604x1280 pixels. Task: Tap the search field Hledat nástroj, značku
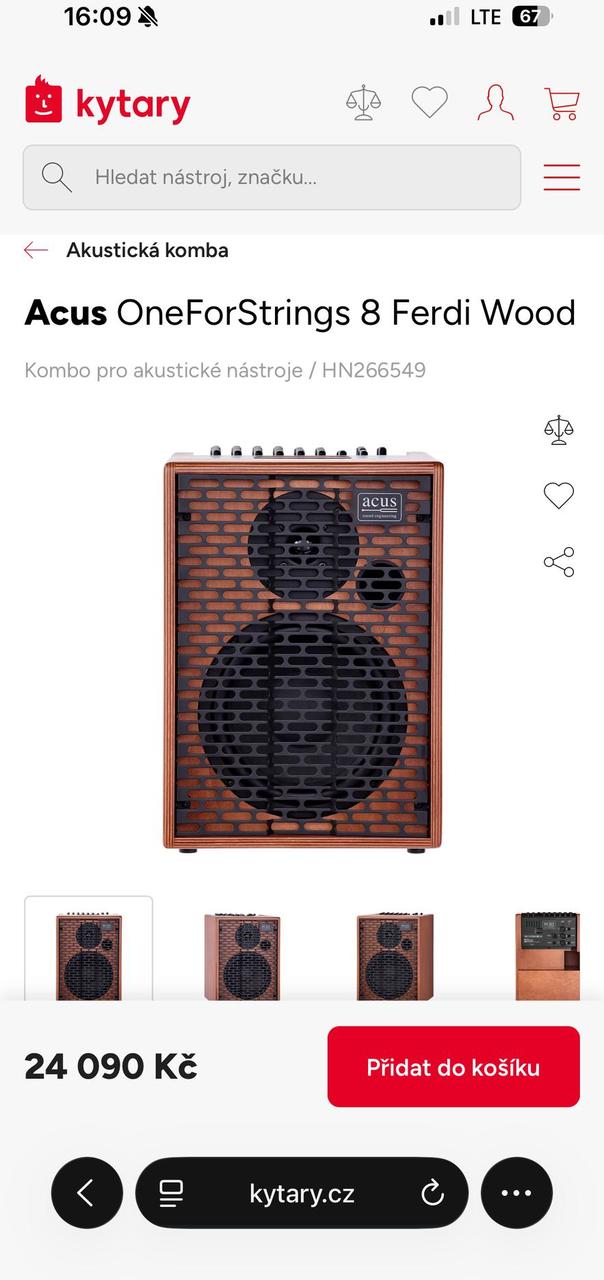[x=272, y=178]
